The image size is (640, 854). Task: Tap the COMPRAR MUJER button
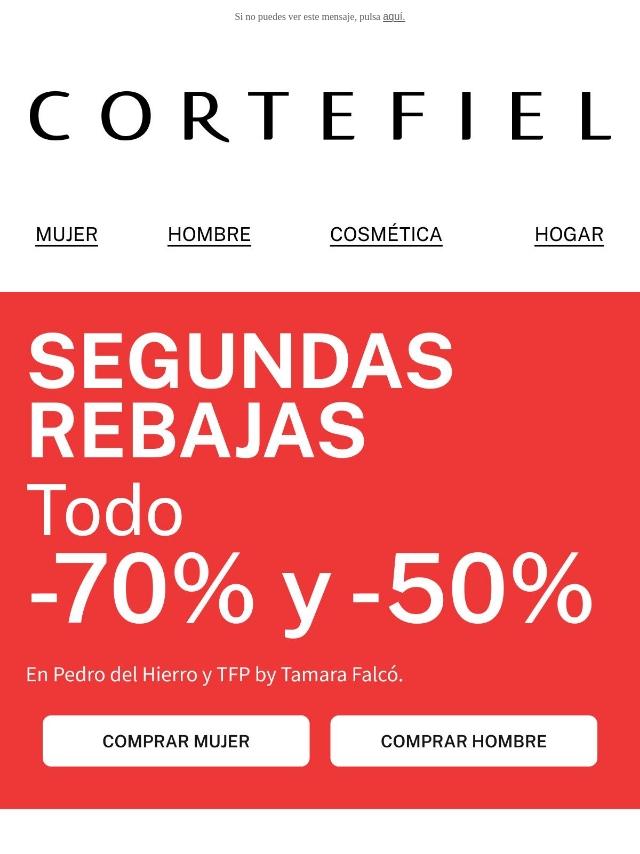pyautogui.click(x=176, y=741)
